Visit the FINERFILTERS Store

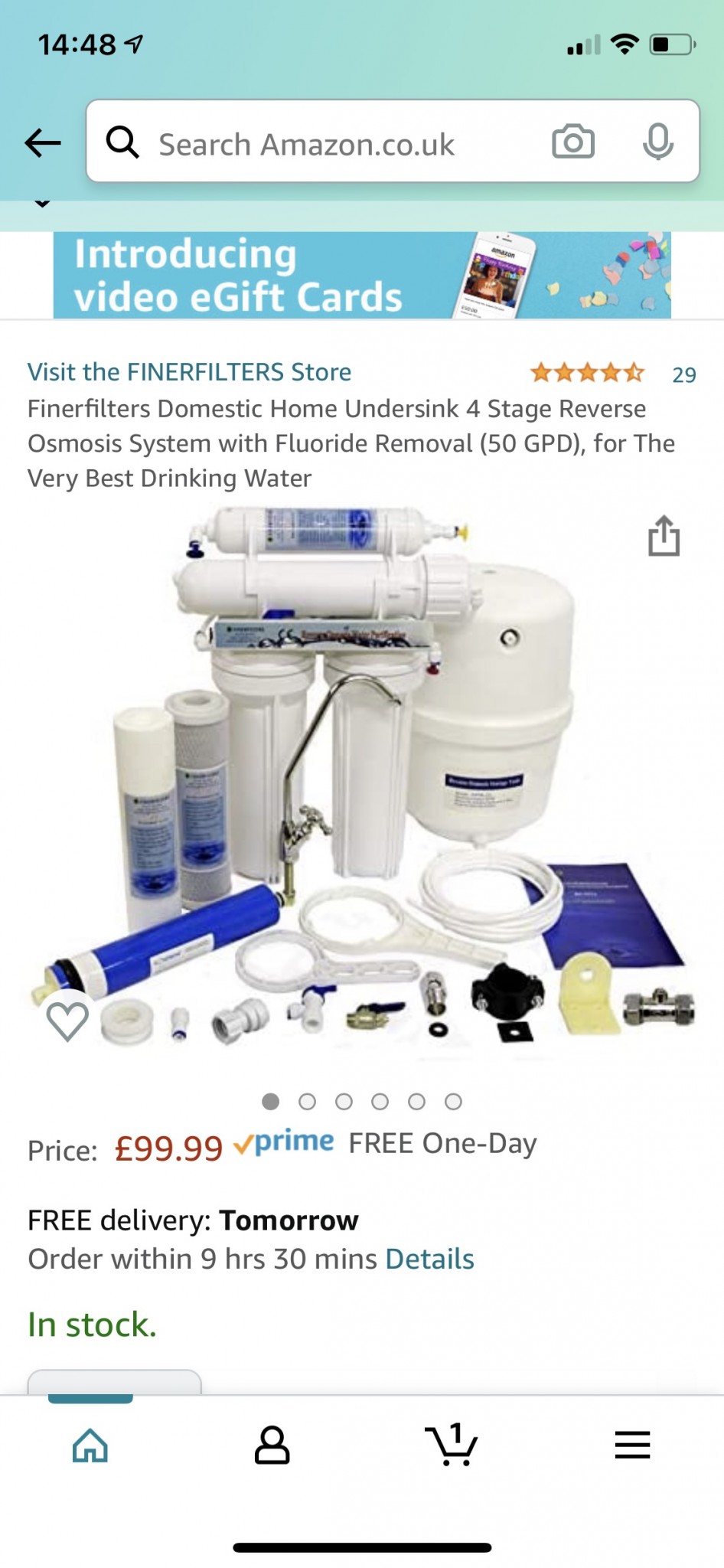click(189, 372)
